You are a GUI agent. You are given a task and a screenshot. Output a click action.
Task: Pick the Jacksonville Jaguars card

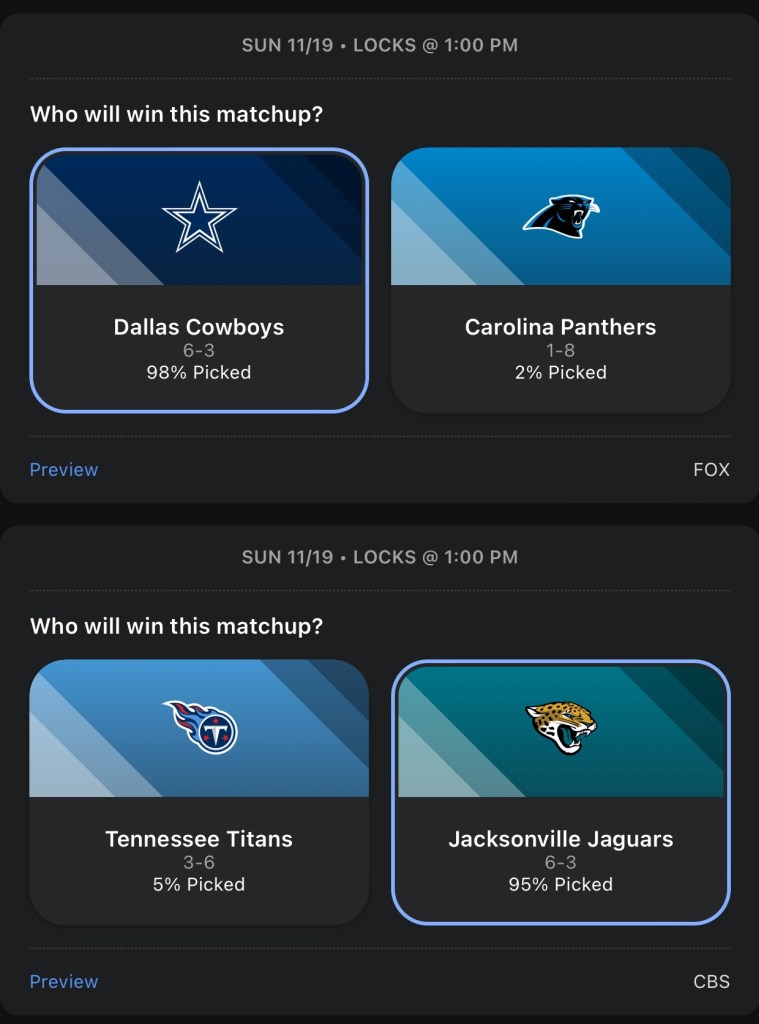(x=560, y=792)
